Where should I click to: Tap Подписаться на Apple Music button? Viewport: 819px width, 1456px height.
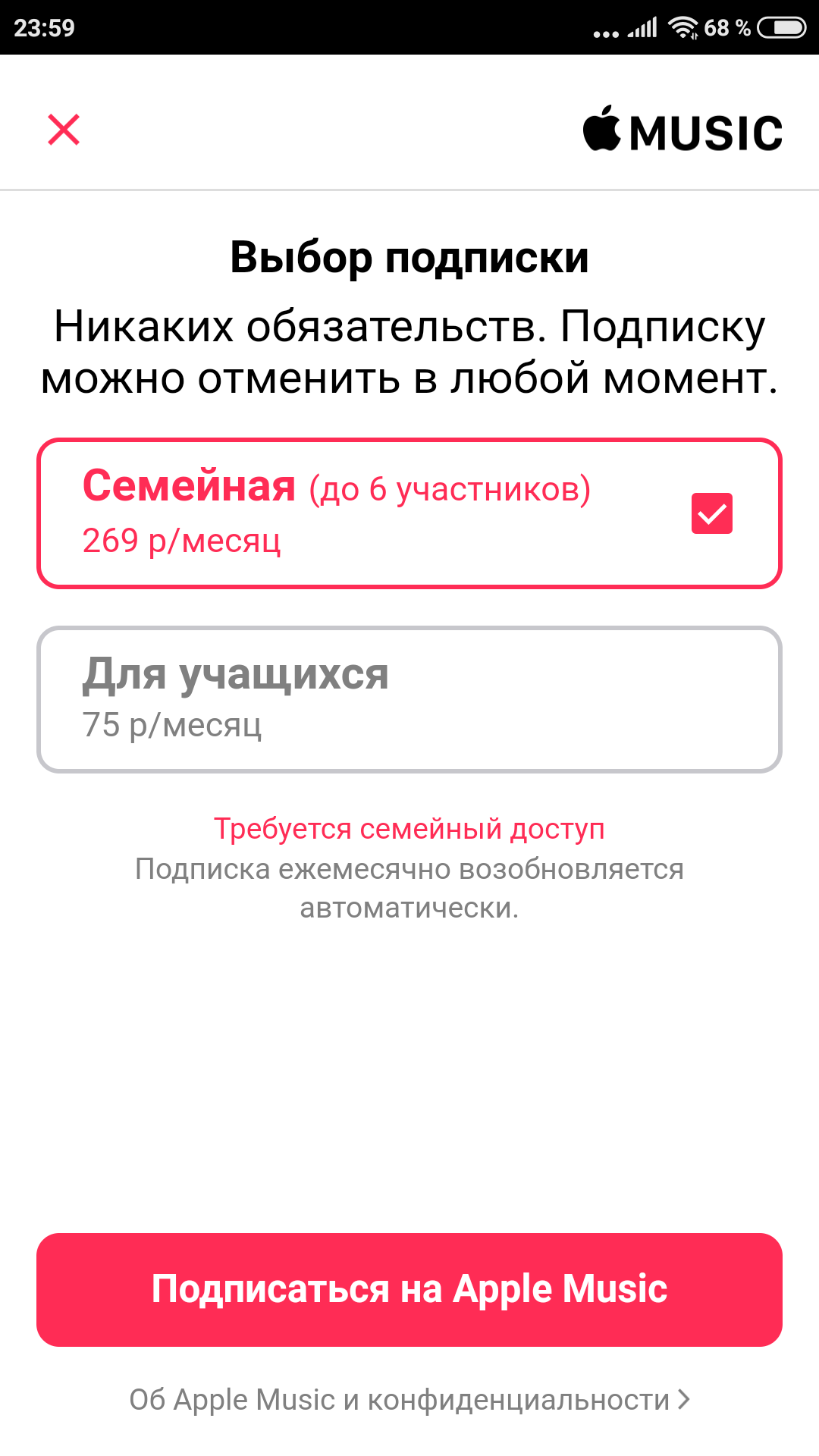409,1289
